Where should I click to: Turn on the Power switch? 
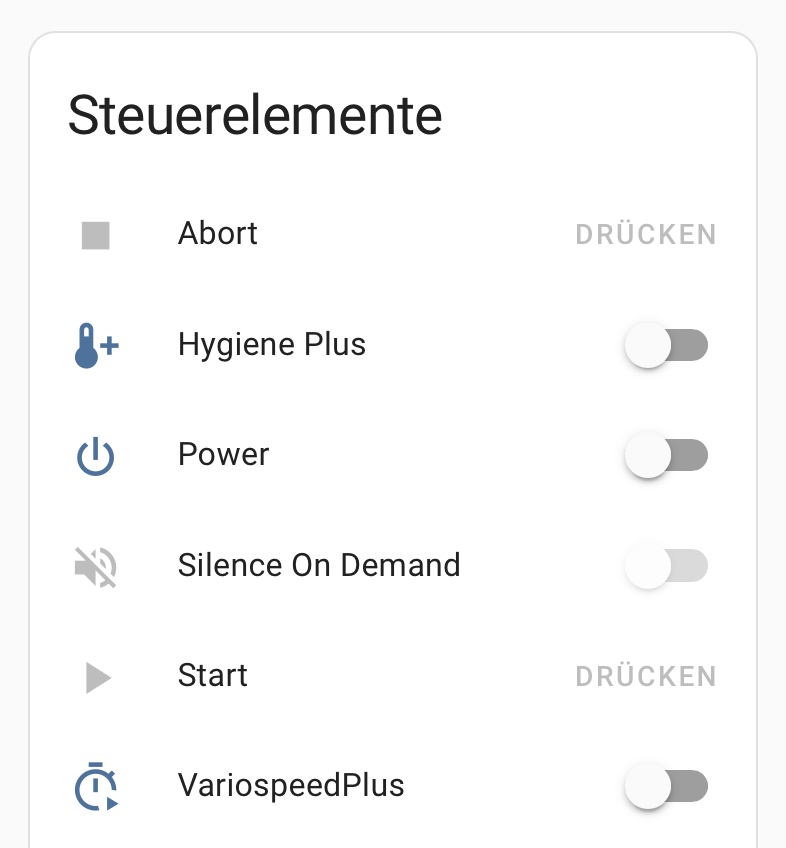[x=666, y=456]
